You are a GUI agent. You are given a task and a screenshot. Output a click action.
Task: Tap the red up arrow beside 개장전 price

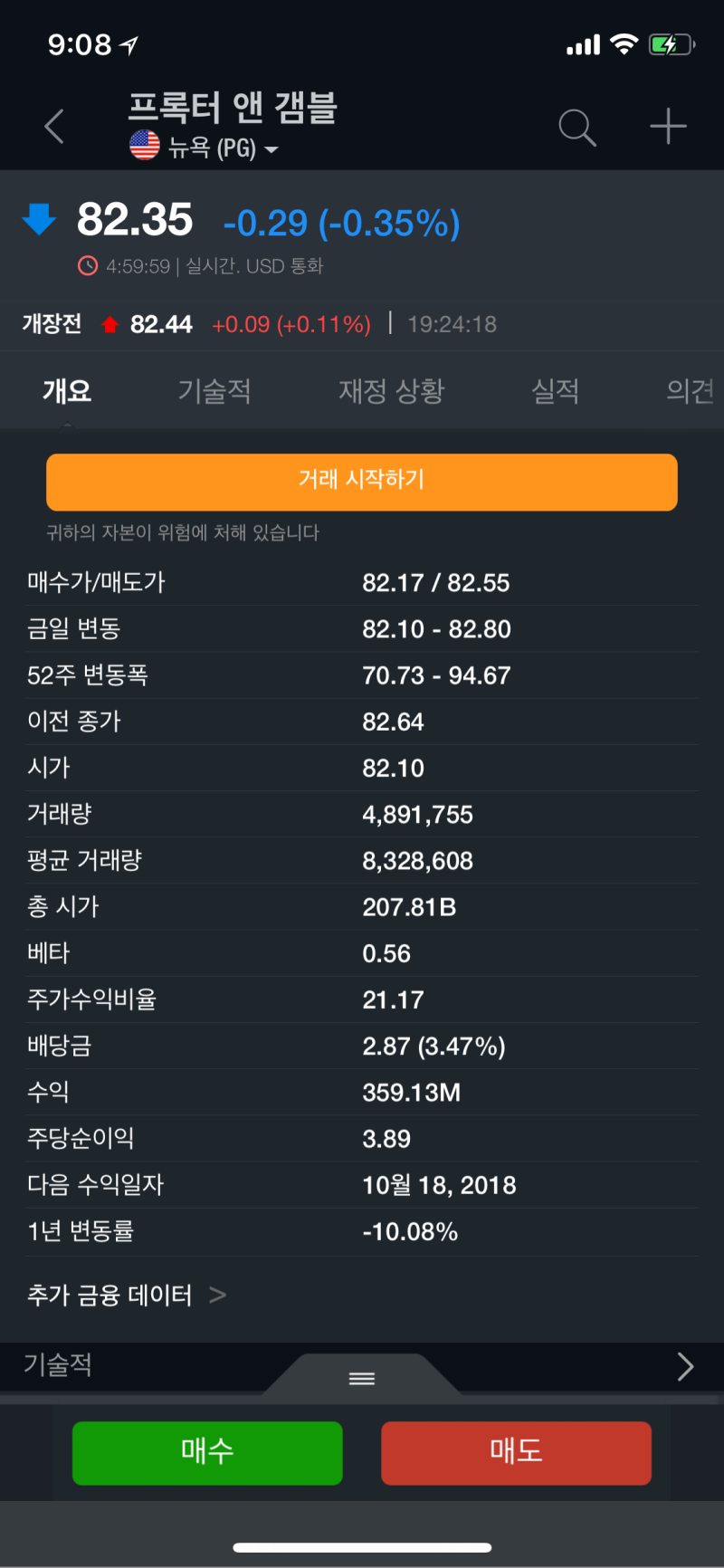110,323
